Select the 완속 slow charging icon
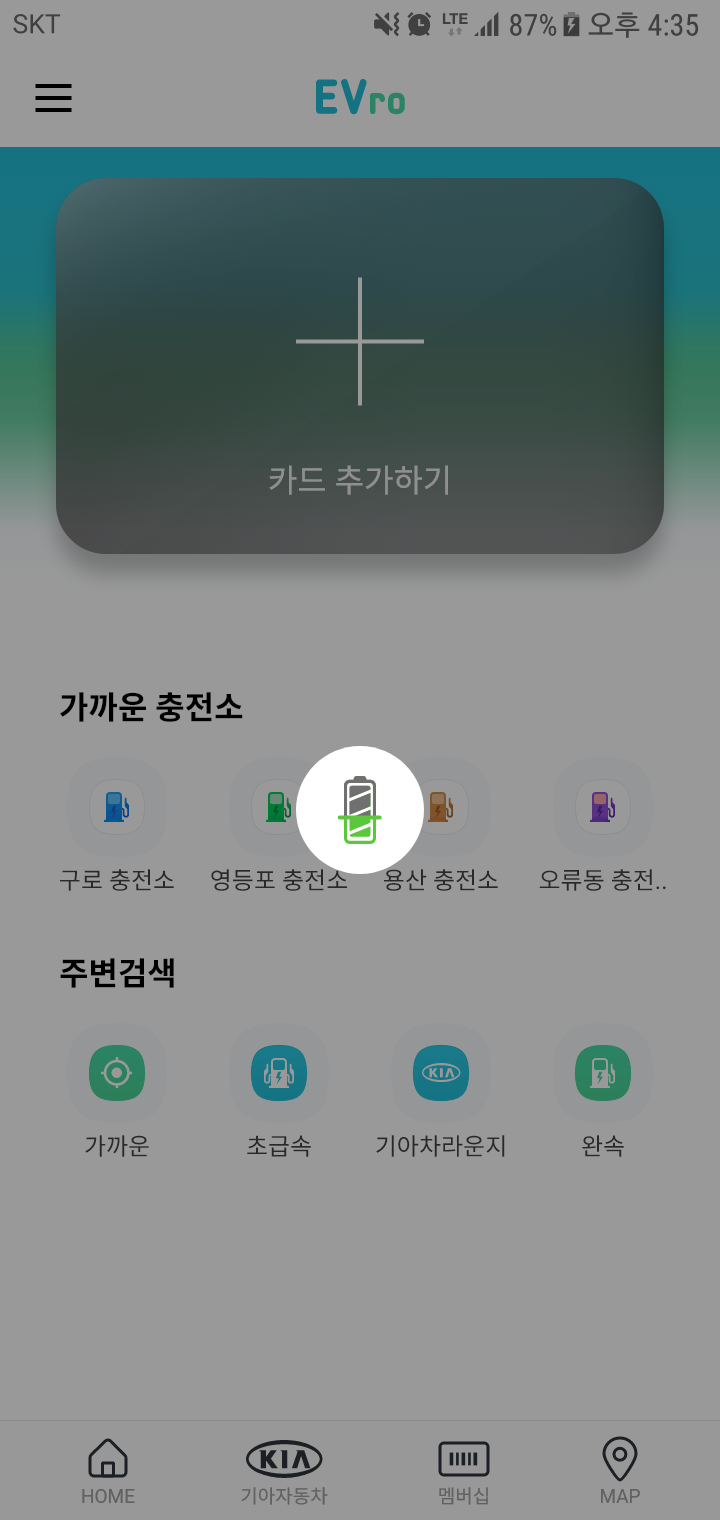Viewport: 720px width, 1520px height. pyautogui.click(x=603, y=1072)
